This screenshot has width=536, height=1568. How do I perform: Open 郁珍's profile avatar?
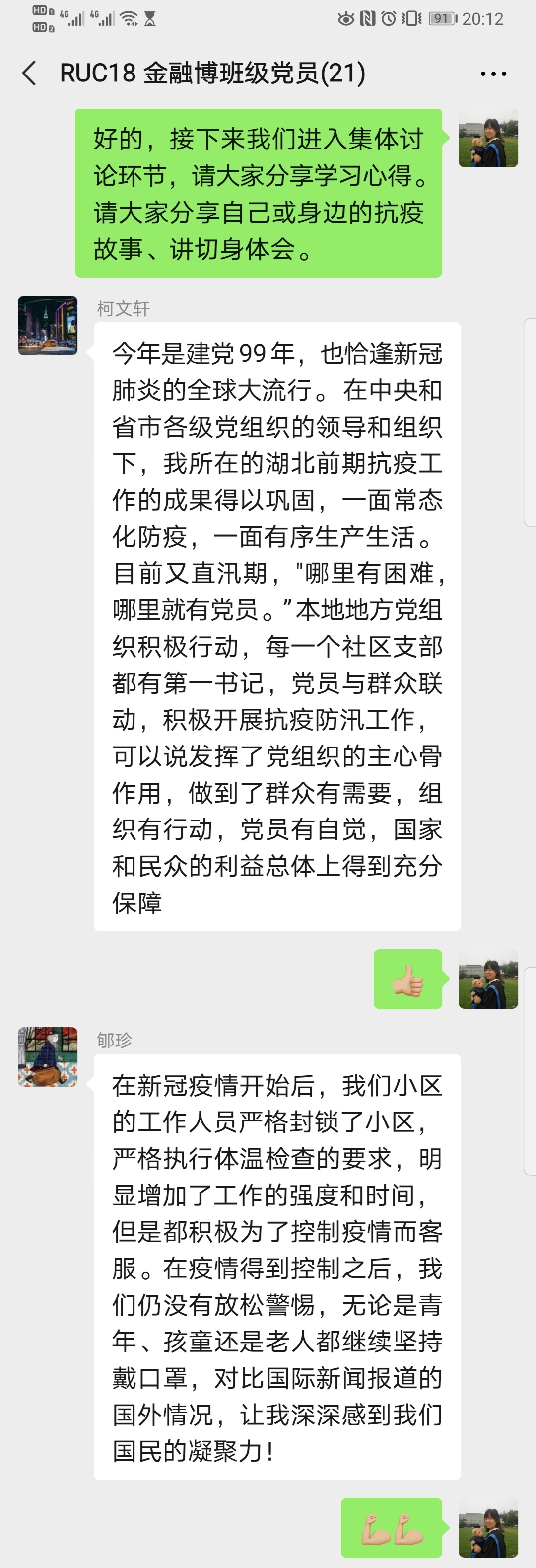[48, 1057]
